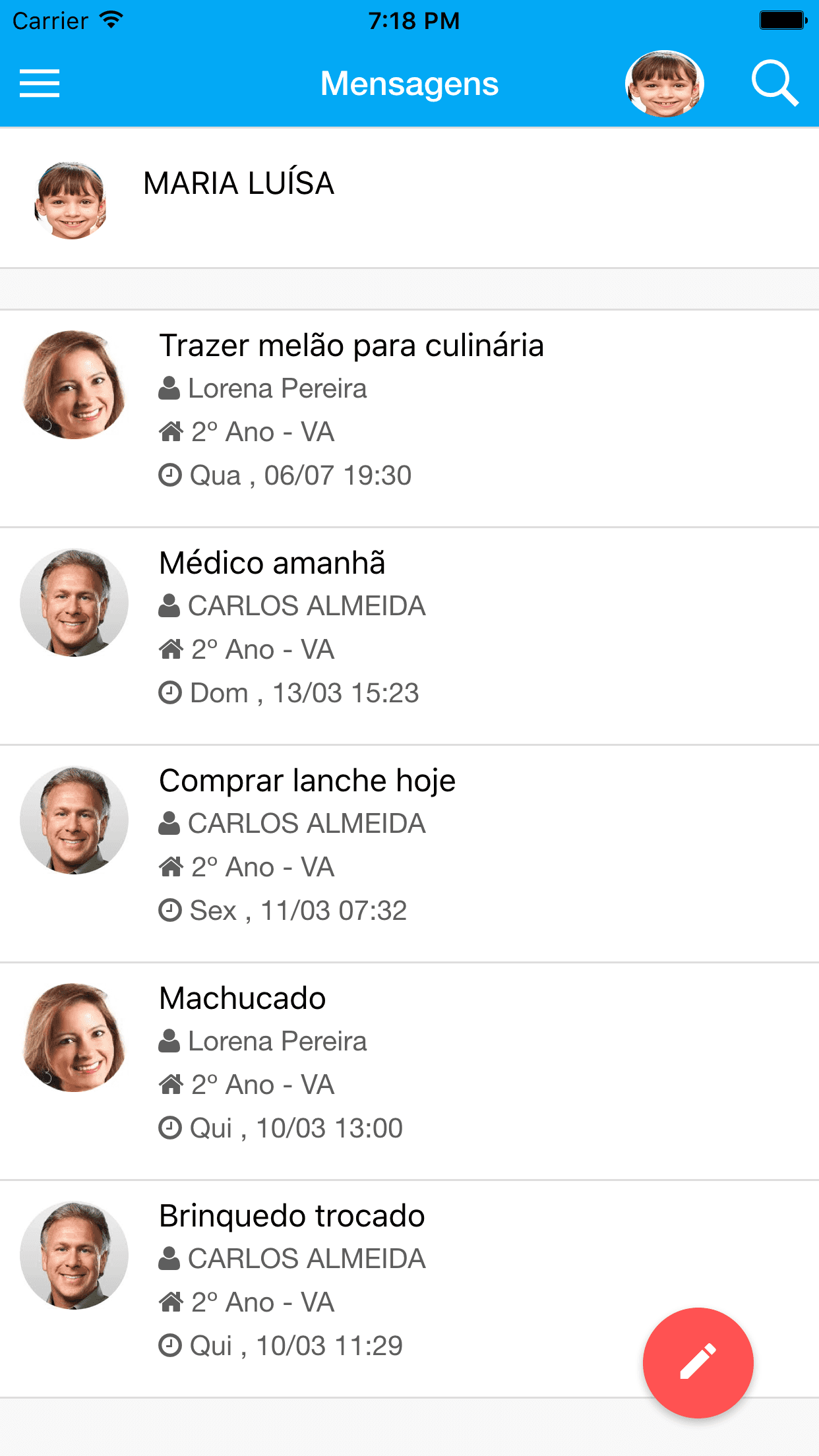This screenshot has width=819, height=1456.
Task: Select the MARIA LUÍSA student row
Action: click(409, 198)
